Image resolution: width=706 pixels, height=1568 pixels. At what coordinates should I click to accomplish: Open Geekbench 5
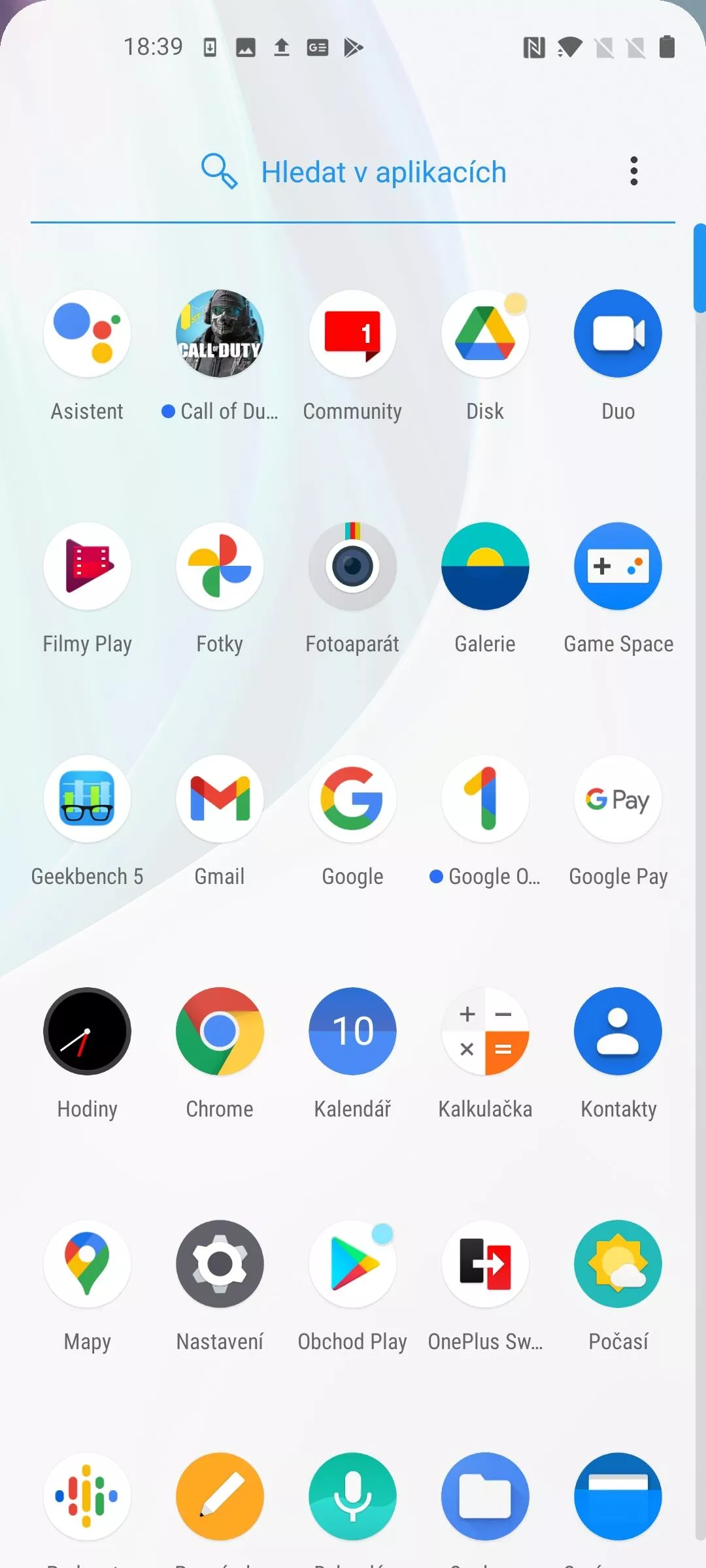click(x=87, y=799)
